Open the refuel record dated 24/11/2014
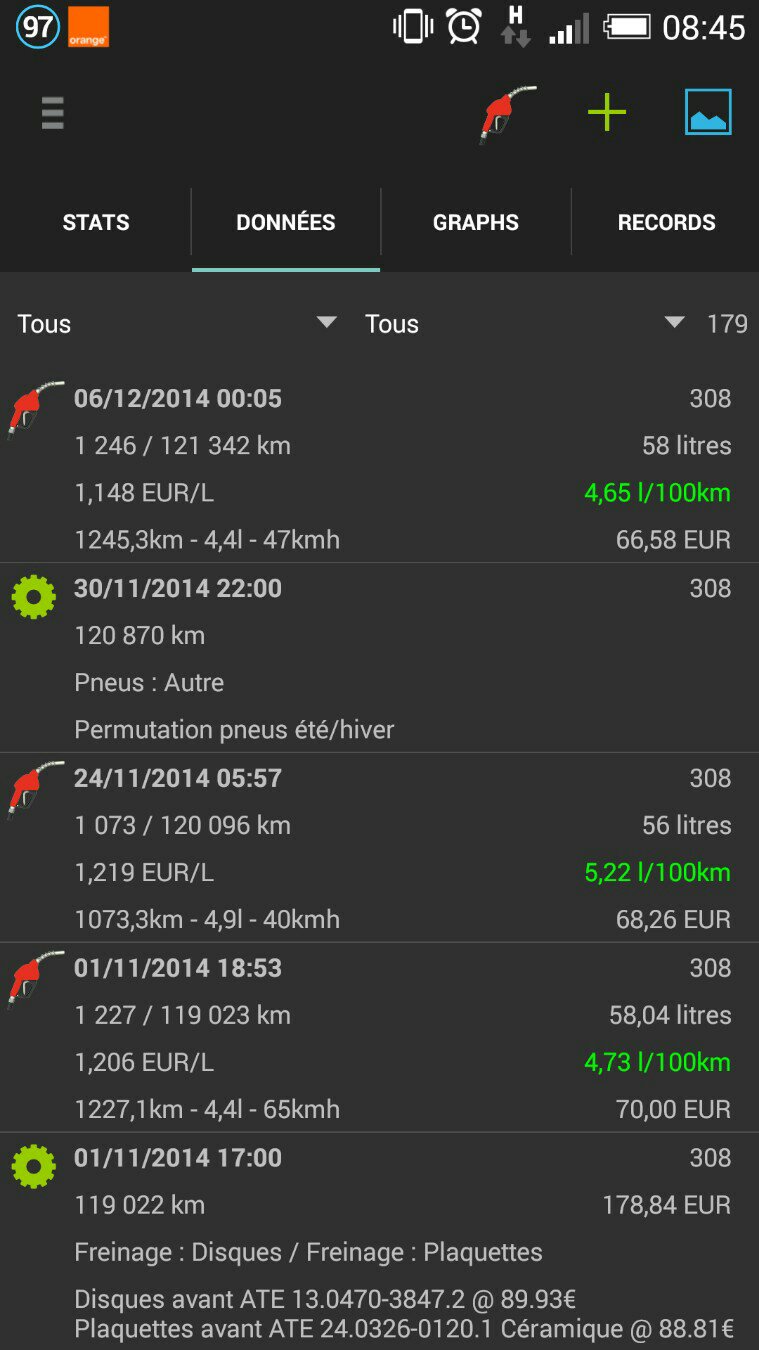 [380, 848]
